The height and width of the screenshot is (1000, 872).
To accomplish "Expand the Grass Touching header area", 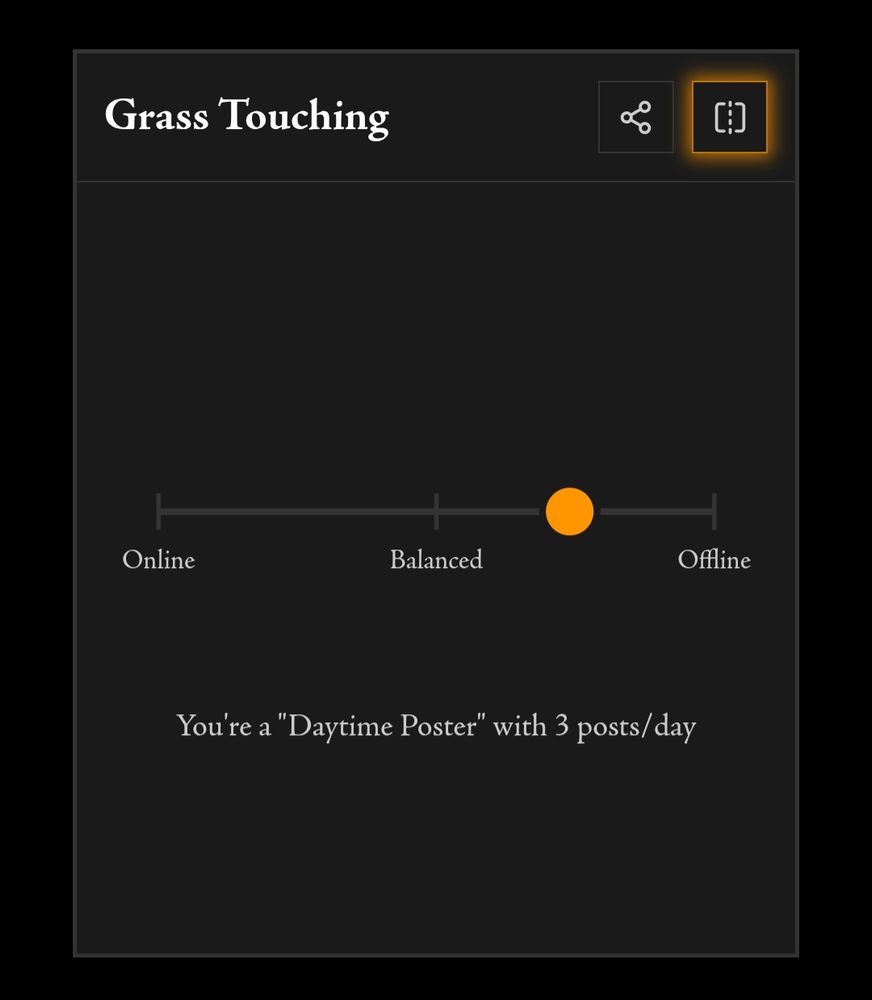I will [x=246, y=115].
